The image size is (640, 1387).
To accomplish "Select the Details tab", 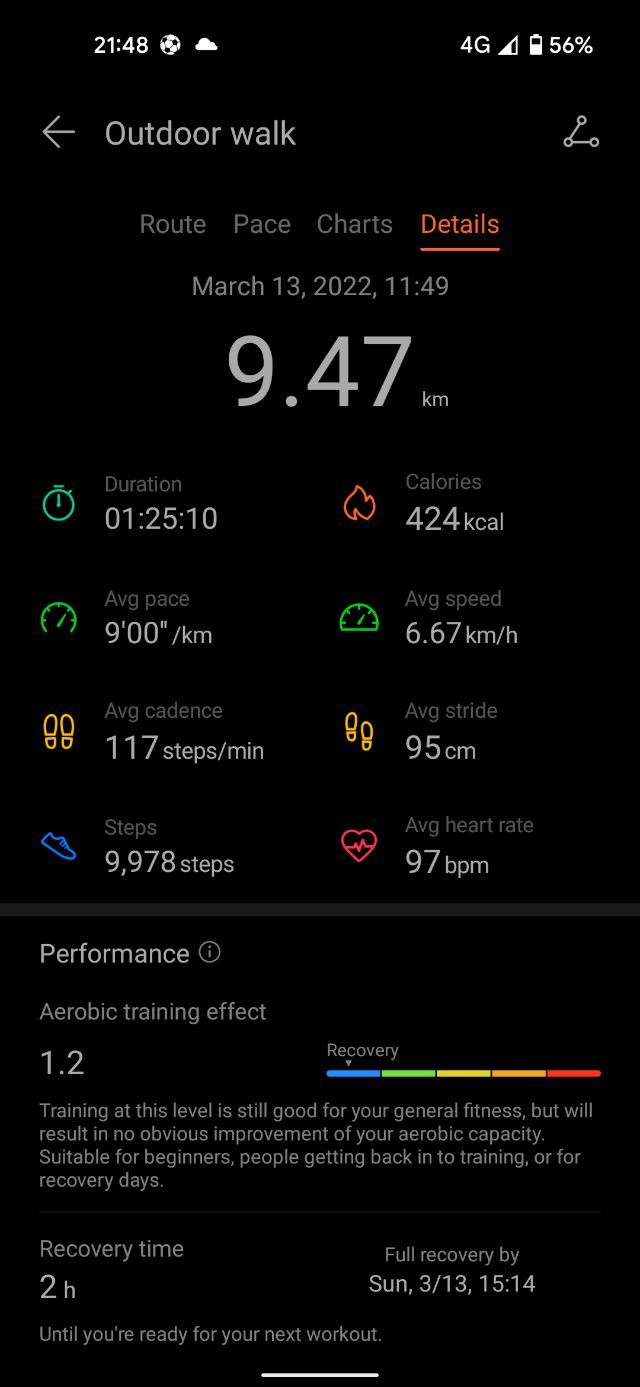I will coord(460,224).
